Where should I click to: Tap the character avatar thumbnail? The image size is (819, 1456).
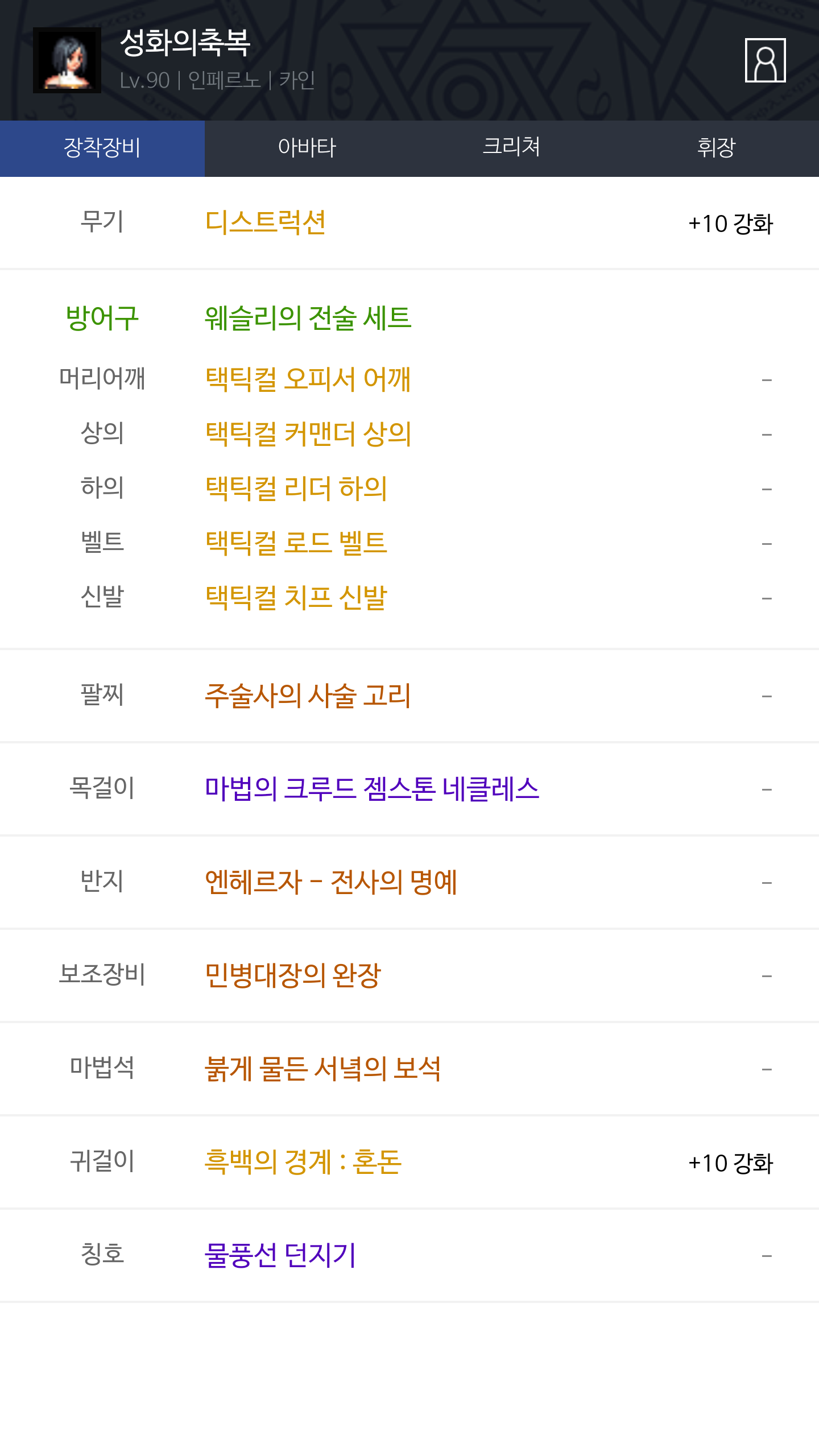[x=67, y=60]
